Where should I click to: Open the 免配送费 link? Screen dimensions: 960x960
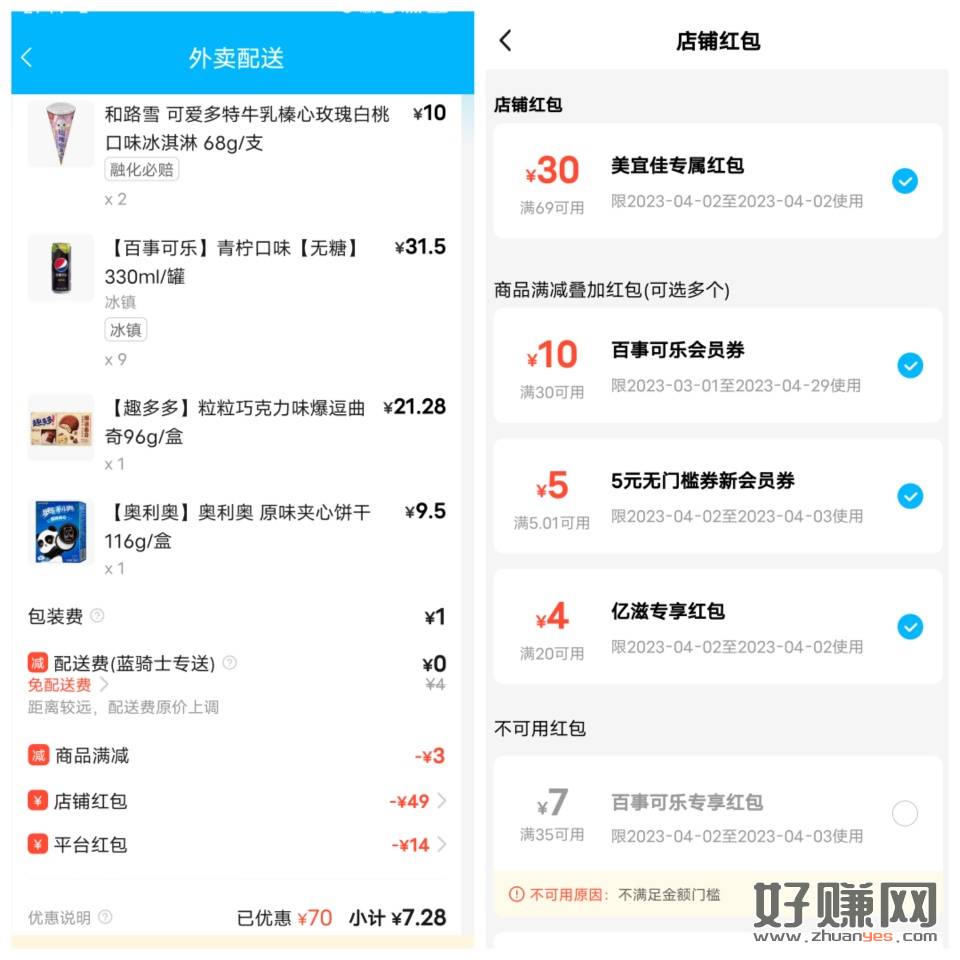(68, 685)
